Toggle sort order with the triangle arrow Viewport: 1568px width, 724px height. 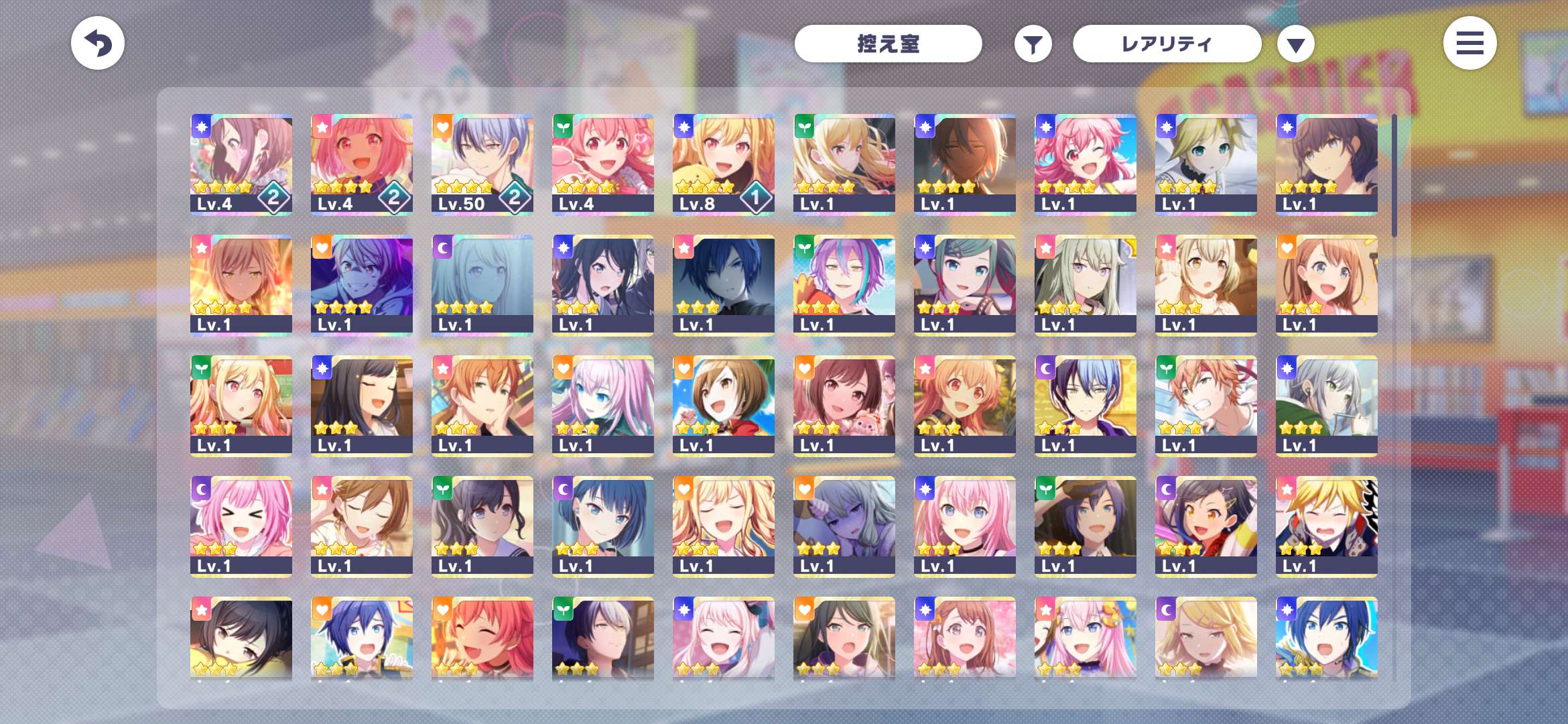pyautogui.click(x=1295, y=44)
